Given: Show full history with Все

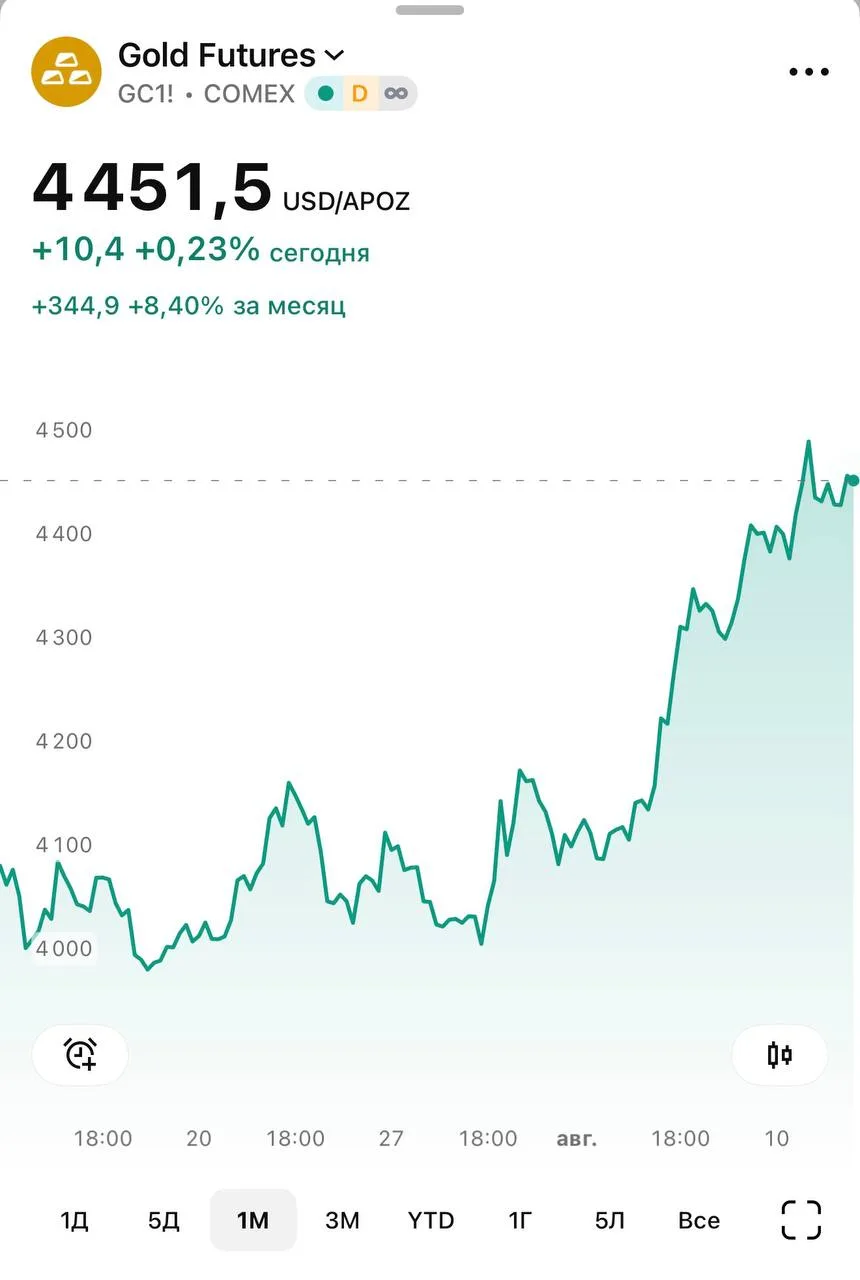Looking at the screenshot, I should [x=698, y=1220].
